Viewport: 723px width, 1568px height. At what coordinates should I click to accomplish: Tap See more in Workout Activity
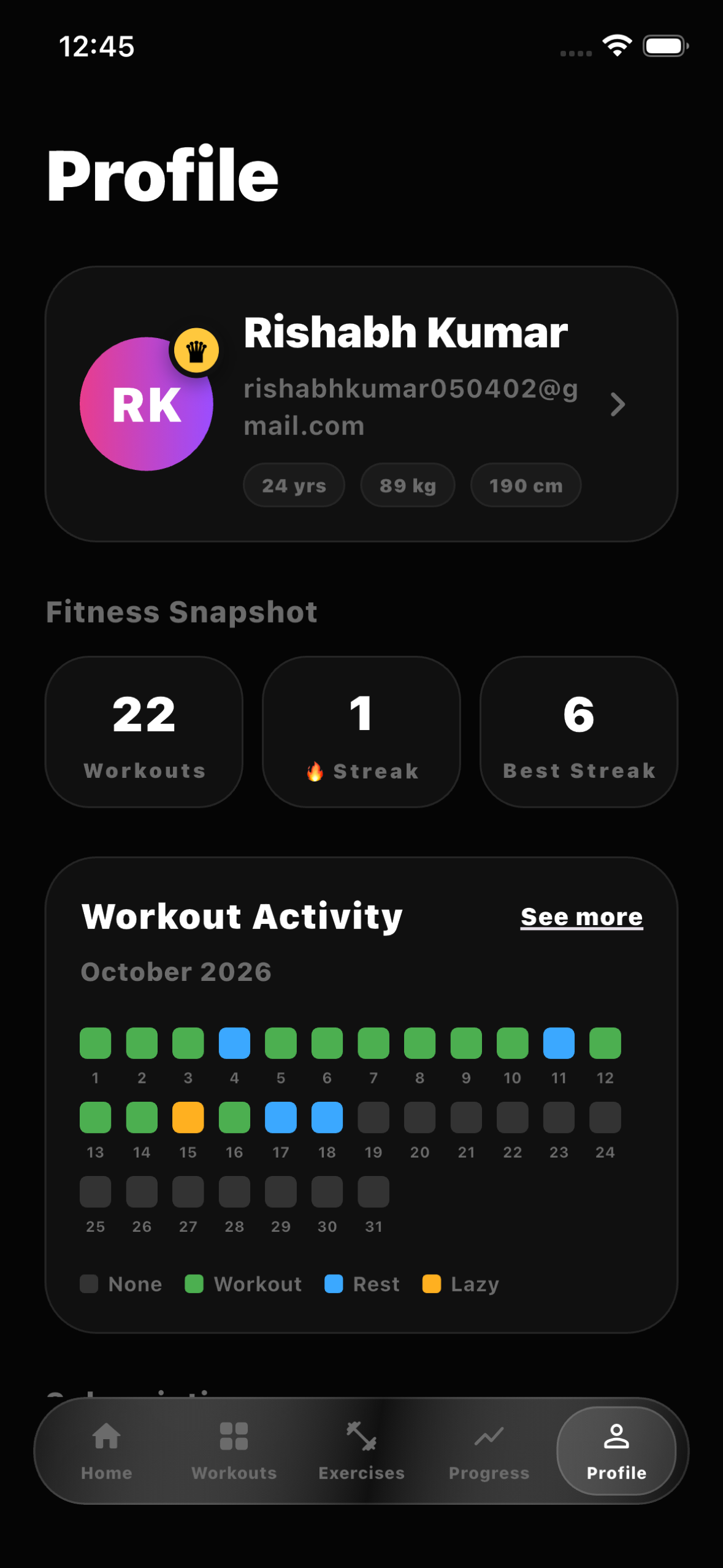coord(581,917)
